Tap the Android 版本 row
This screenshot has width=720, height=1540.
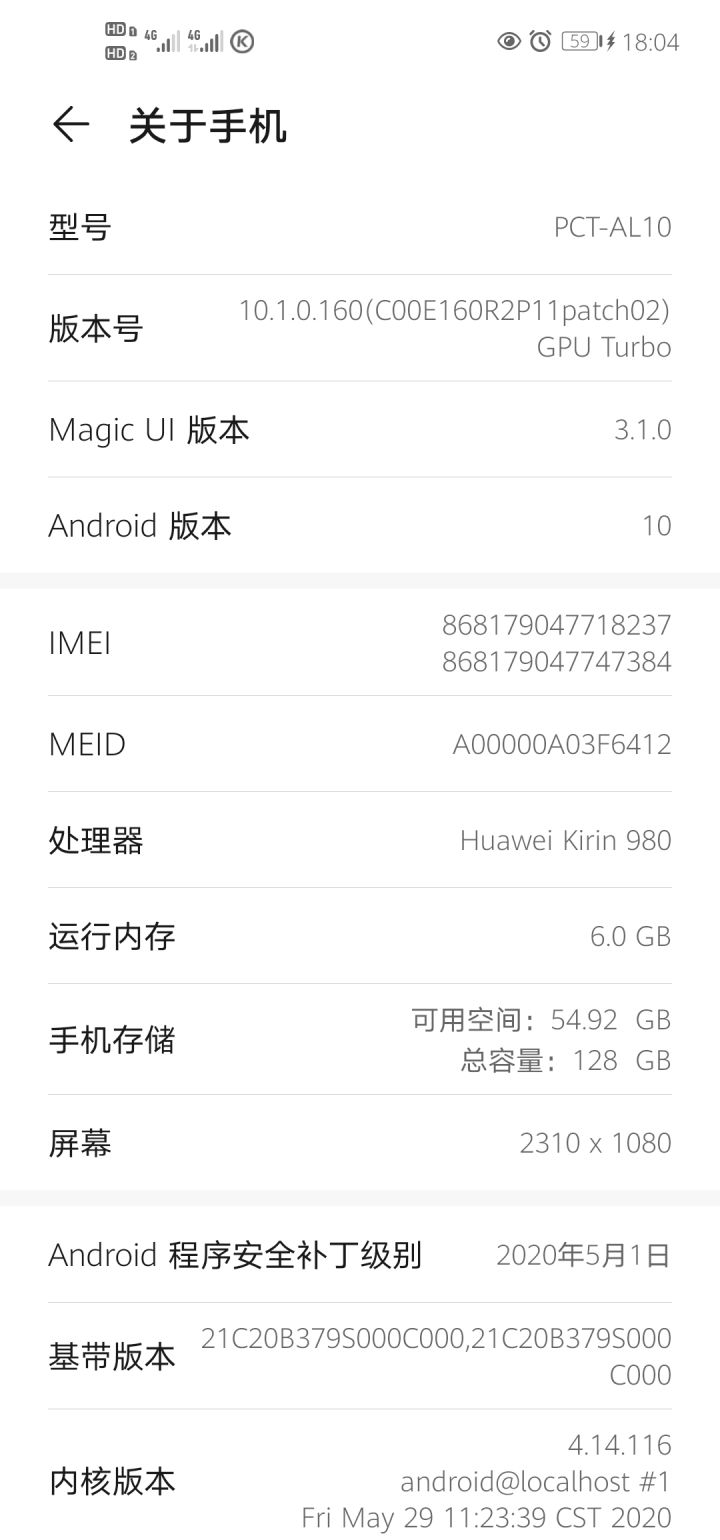360,525
